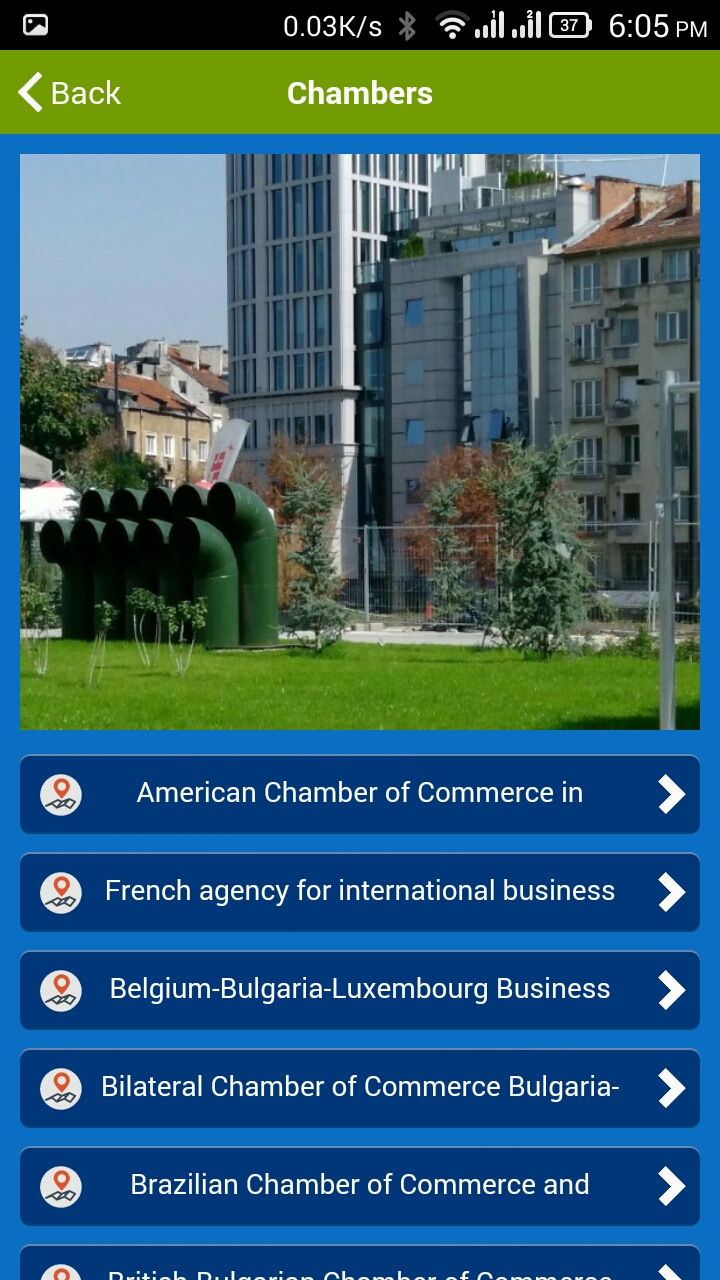Tap the map pin icon for Belgium-Bulgaria-Luxembourg Business

tap(60, 990)
